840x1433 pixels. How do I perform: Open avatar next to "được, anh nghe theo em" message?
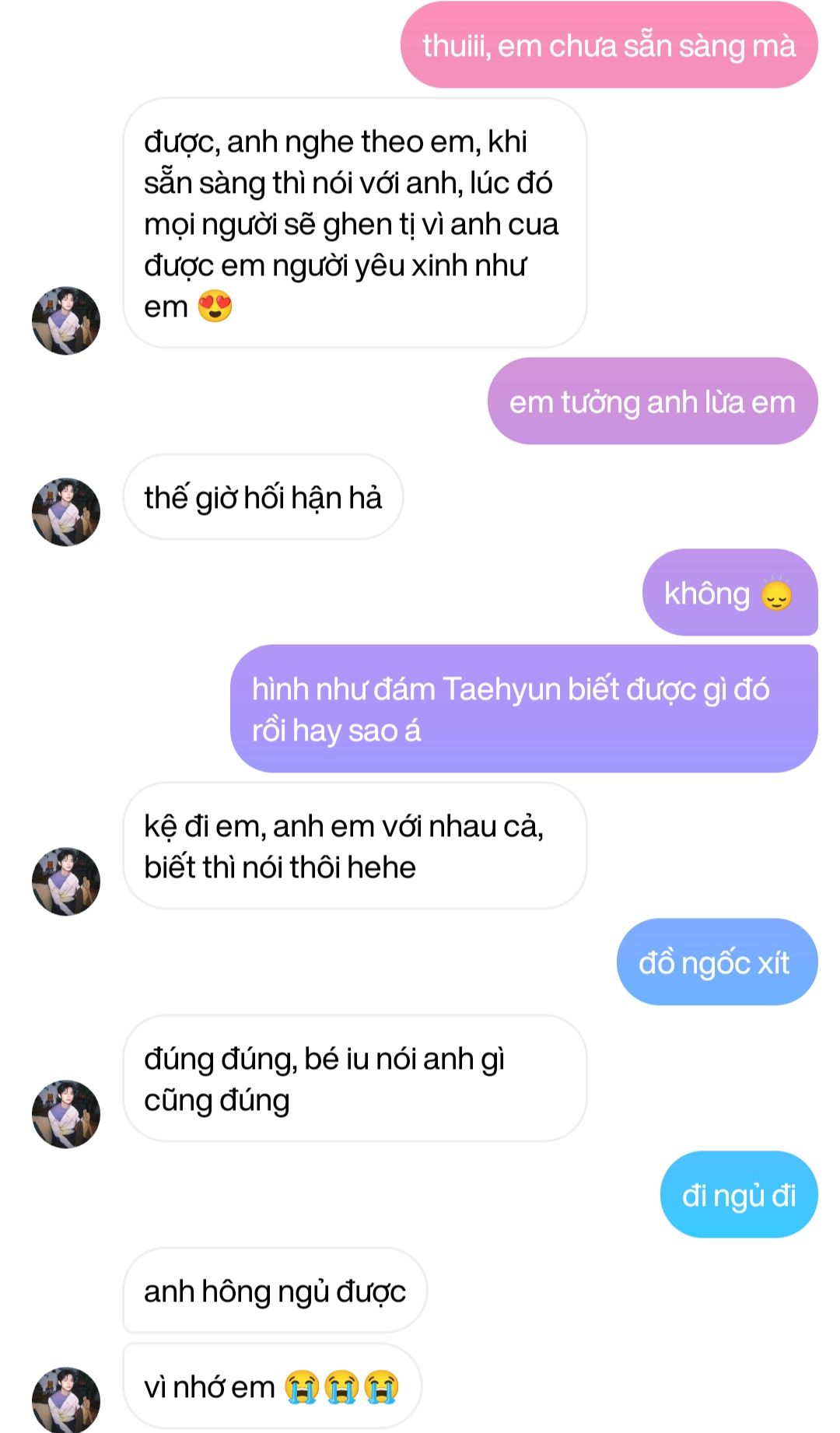point(66,321)
